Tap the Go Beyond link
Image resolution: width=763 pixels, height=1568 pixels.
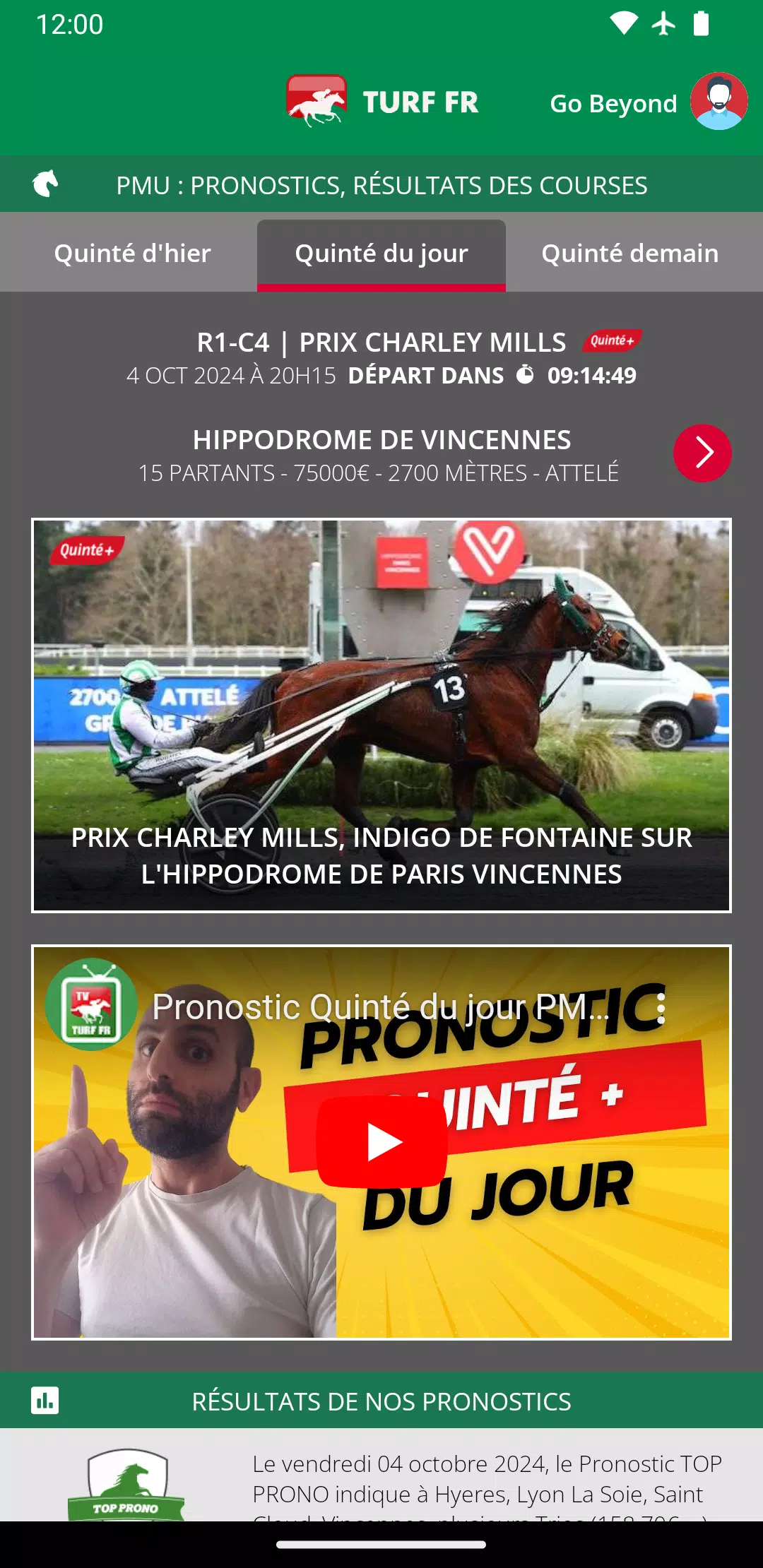point(613,103)
